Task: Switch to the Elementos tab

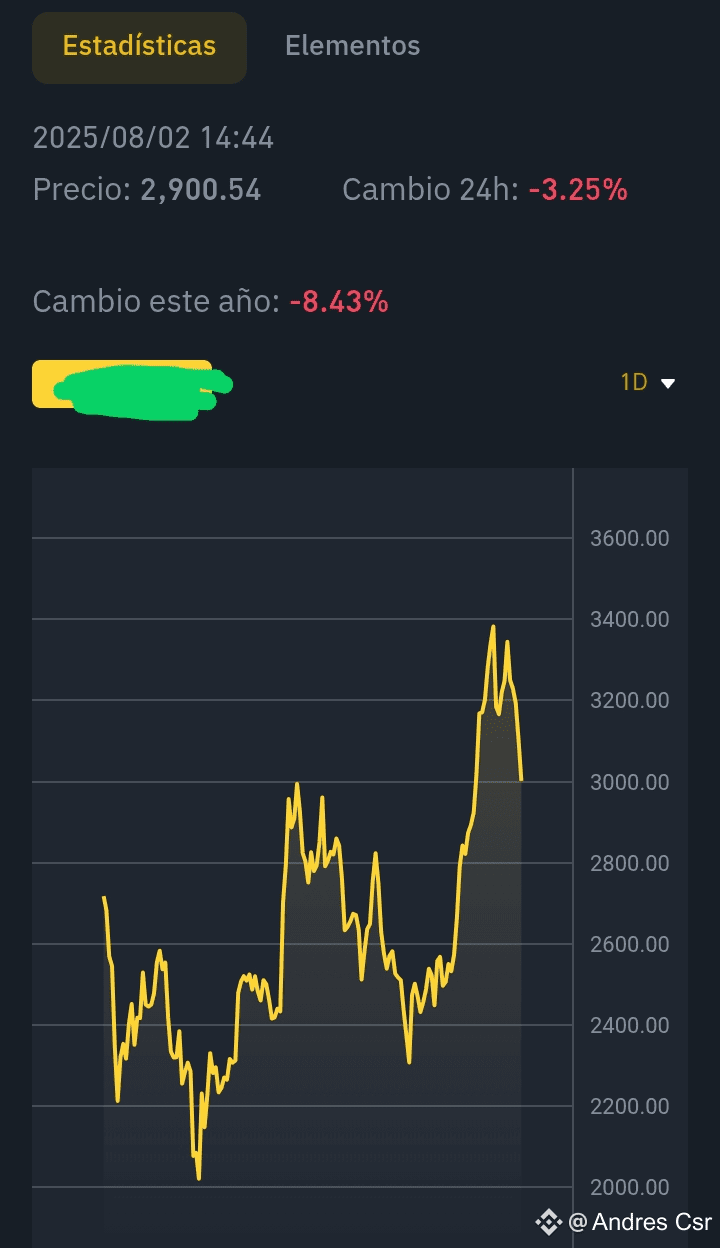Action: (x=352, y=46)
